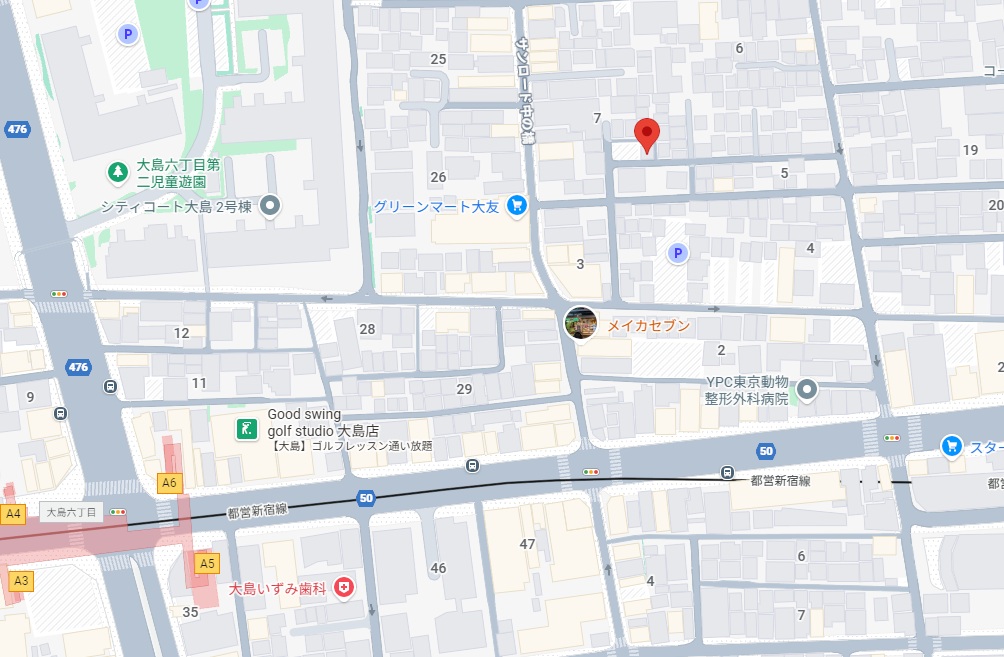Screen dimensions: 1004x657
Task: Open グリーンマート大友 shop marker
Action: pyautogui.click(x=516, y=206)
